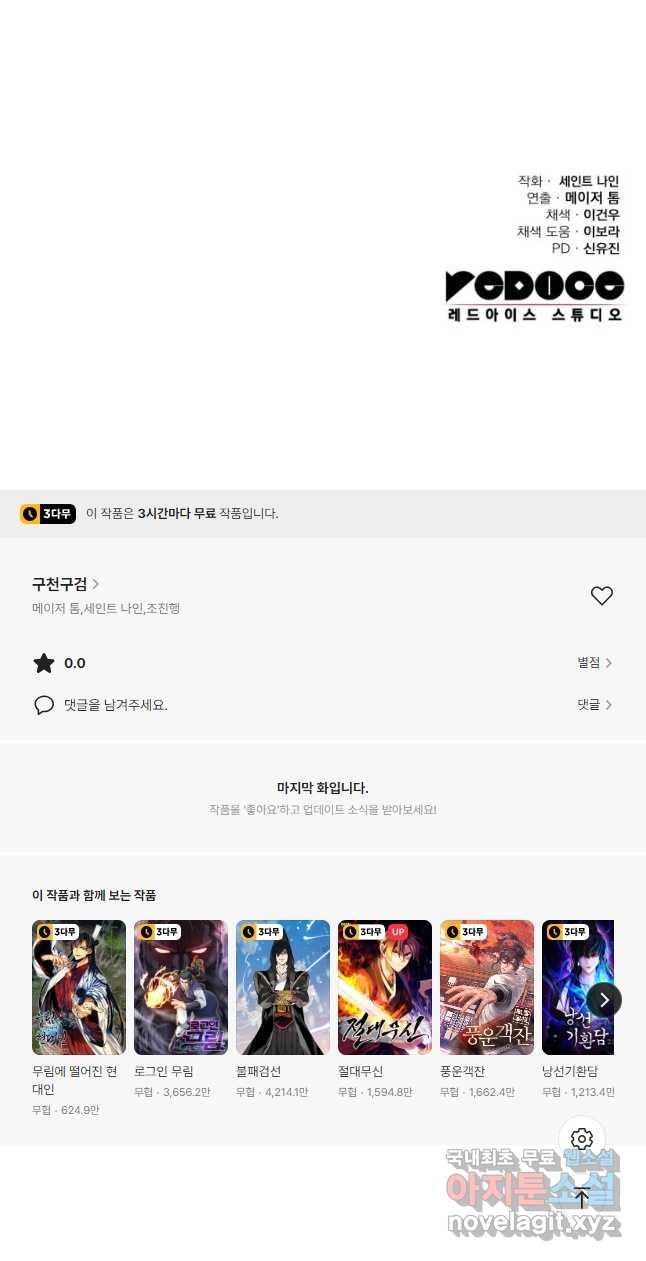Open 댓글 comments section
Screen dimensions: 646x1261
pos(594,705)
